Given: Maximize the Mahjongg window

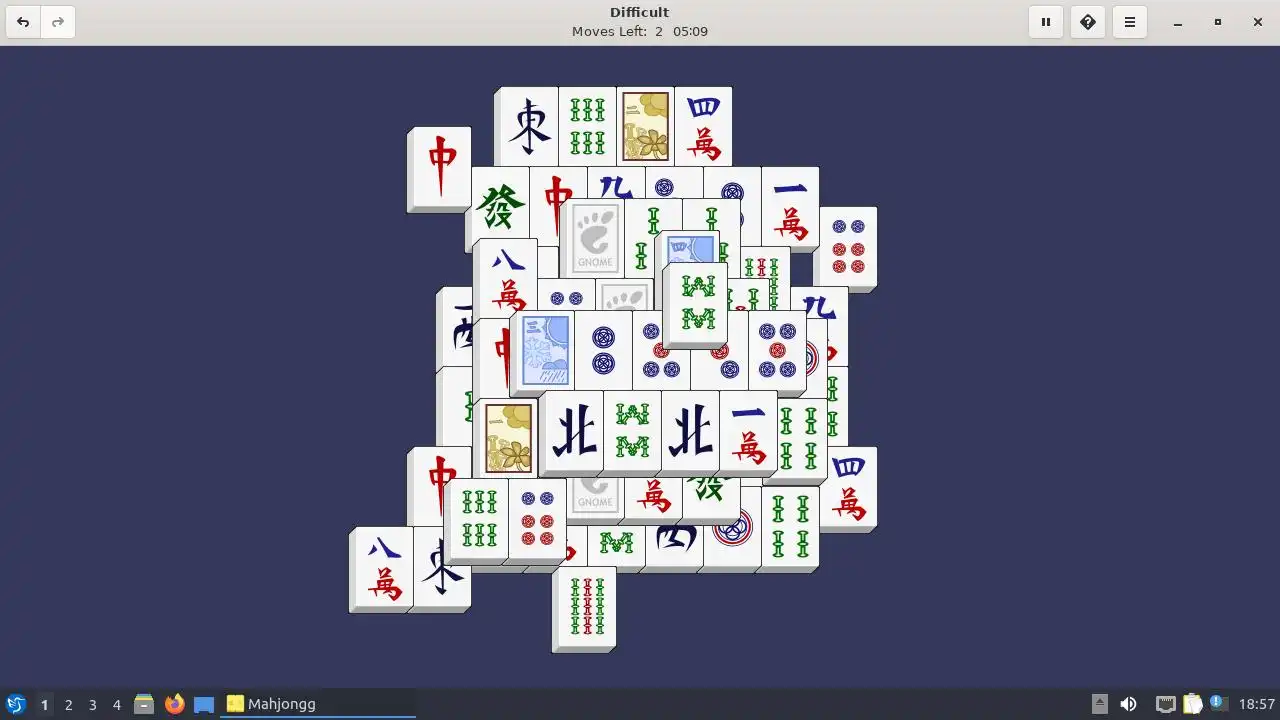Looking at the screenshot, I should (x=1218, y=22).
